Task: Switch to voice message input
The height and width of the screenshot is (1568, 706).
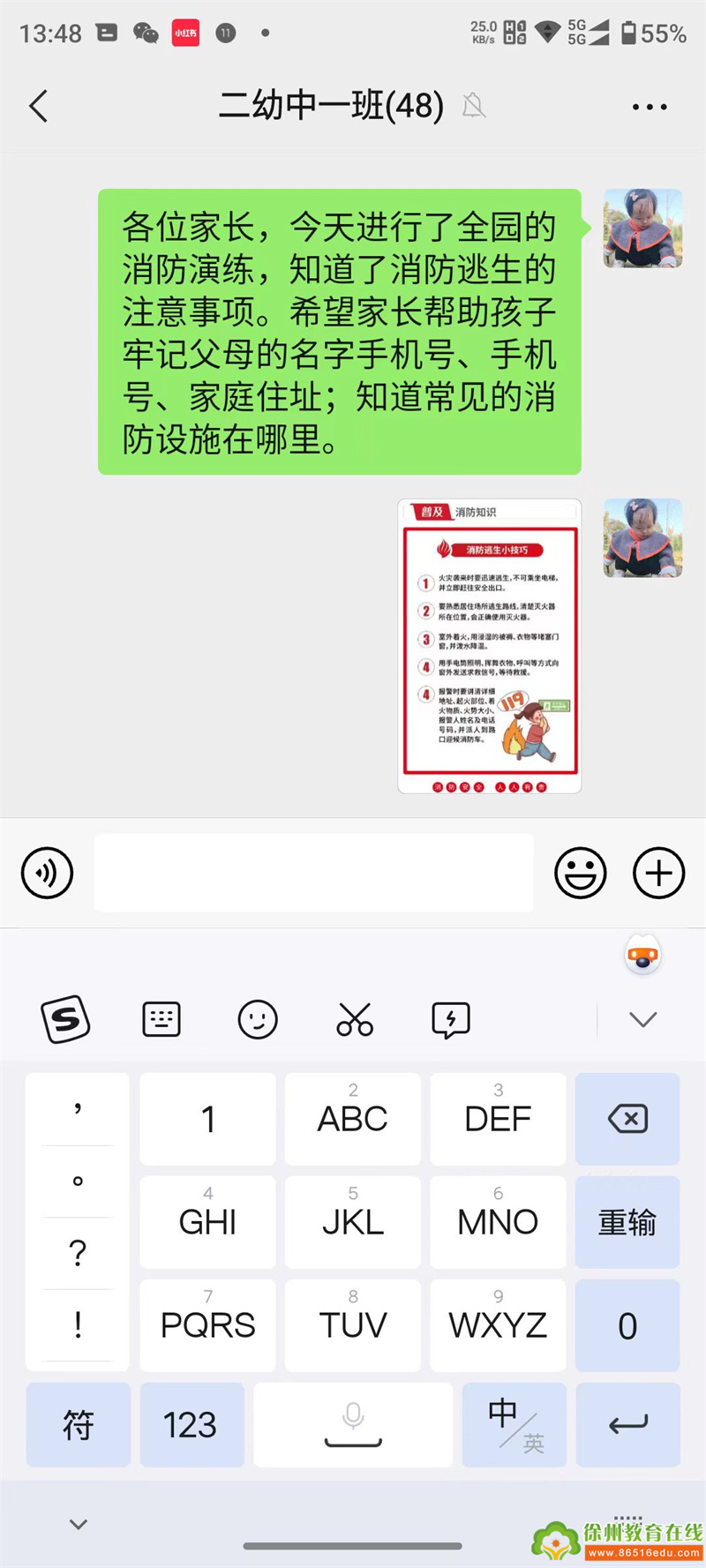Action: (x=47, y=873)
